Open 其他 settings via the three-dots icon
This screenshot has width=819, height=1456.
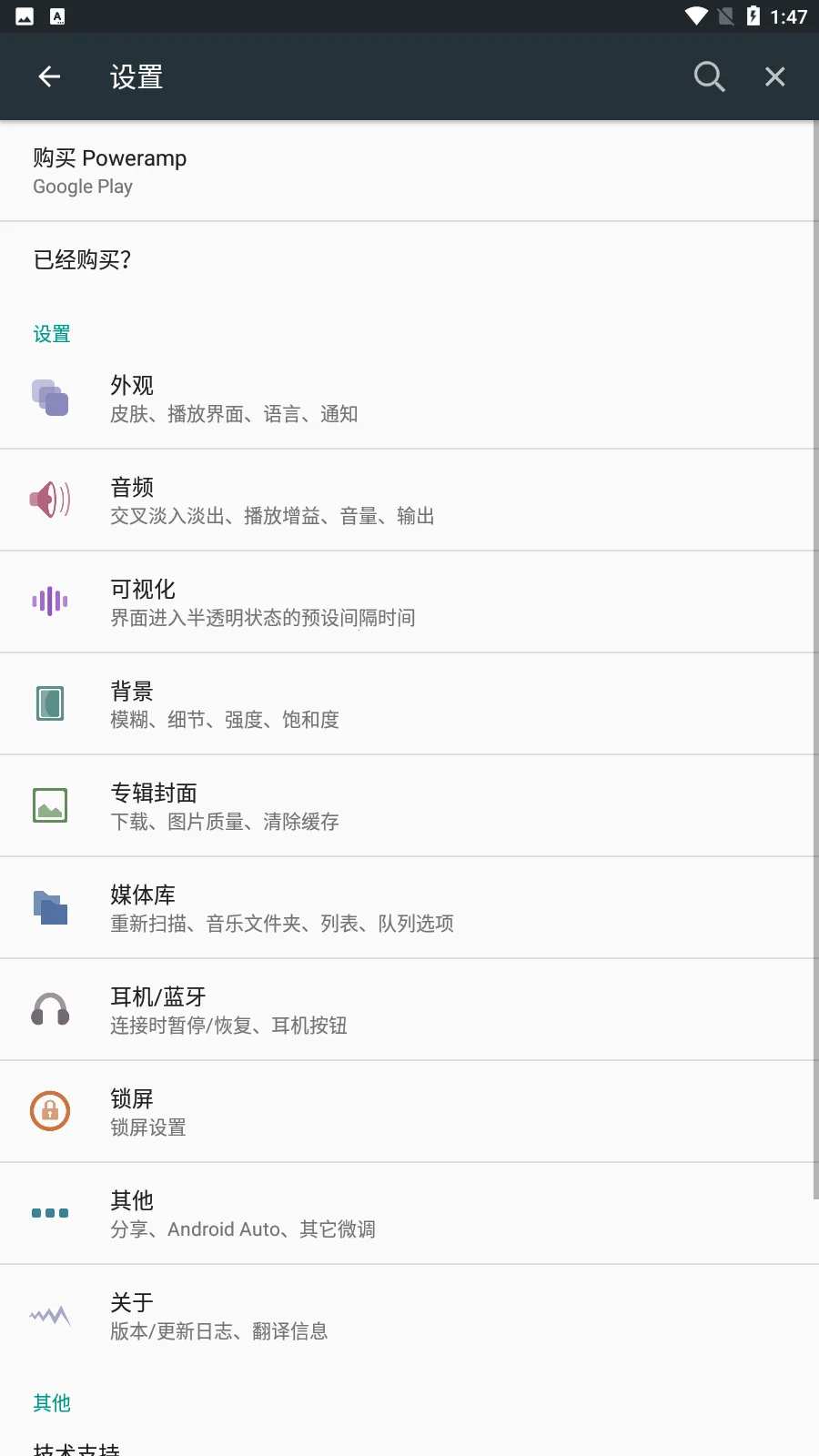(50, 1213)
